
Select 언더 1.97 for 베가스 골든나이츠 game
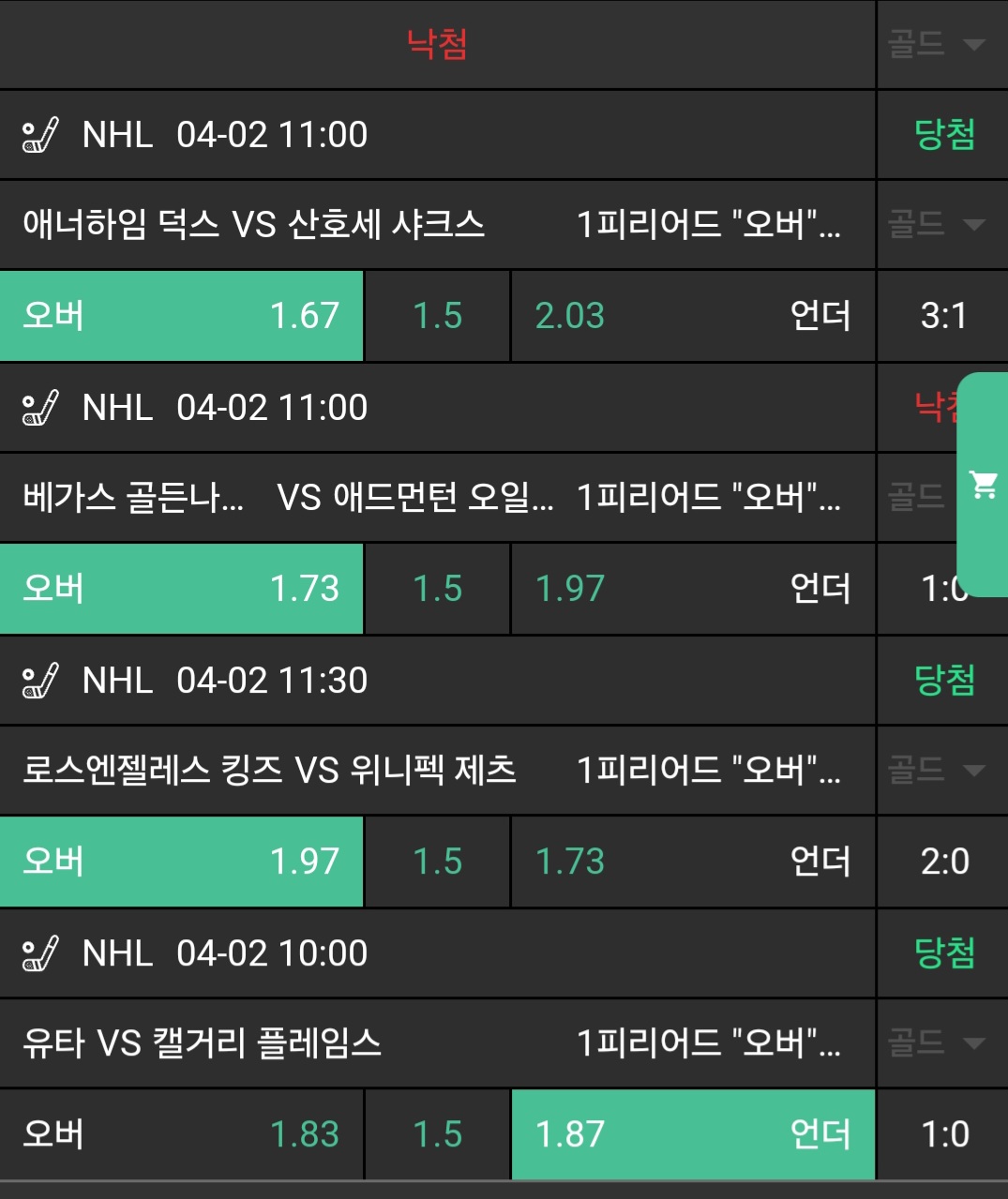click(x=692, y=589)
